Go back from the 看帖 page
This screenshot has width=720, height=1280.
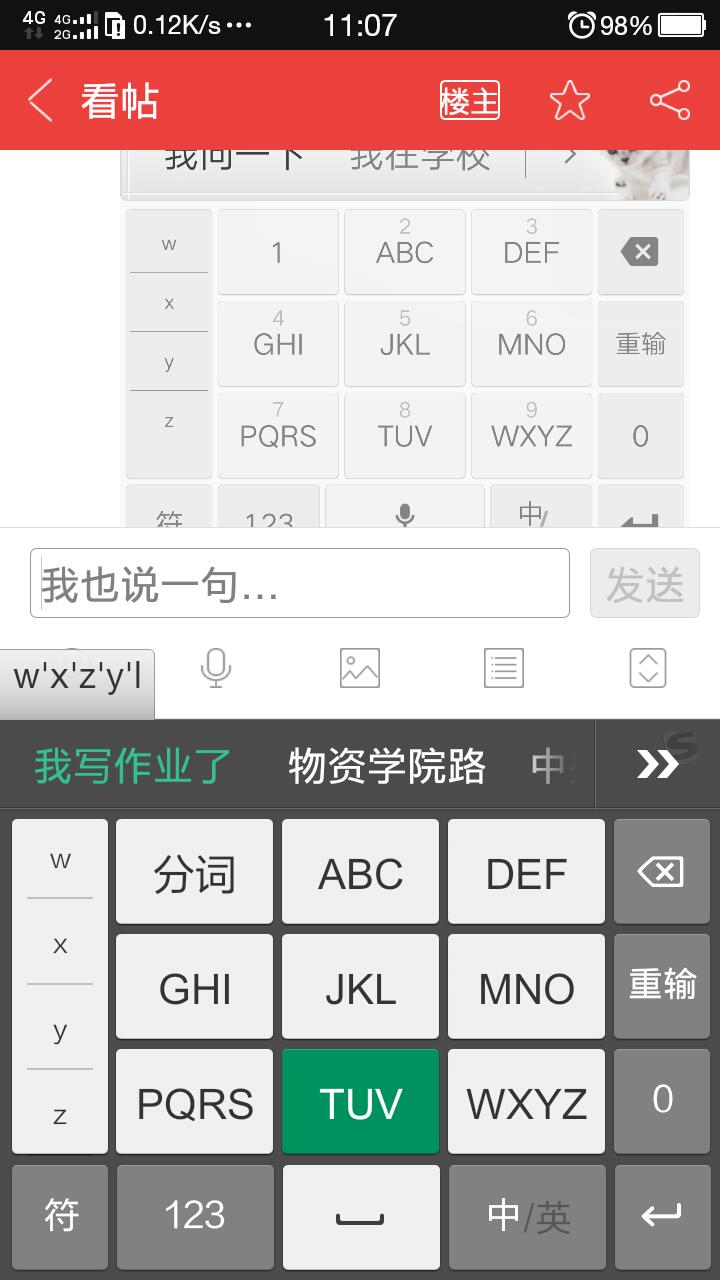coord(42,101)
